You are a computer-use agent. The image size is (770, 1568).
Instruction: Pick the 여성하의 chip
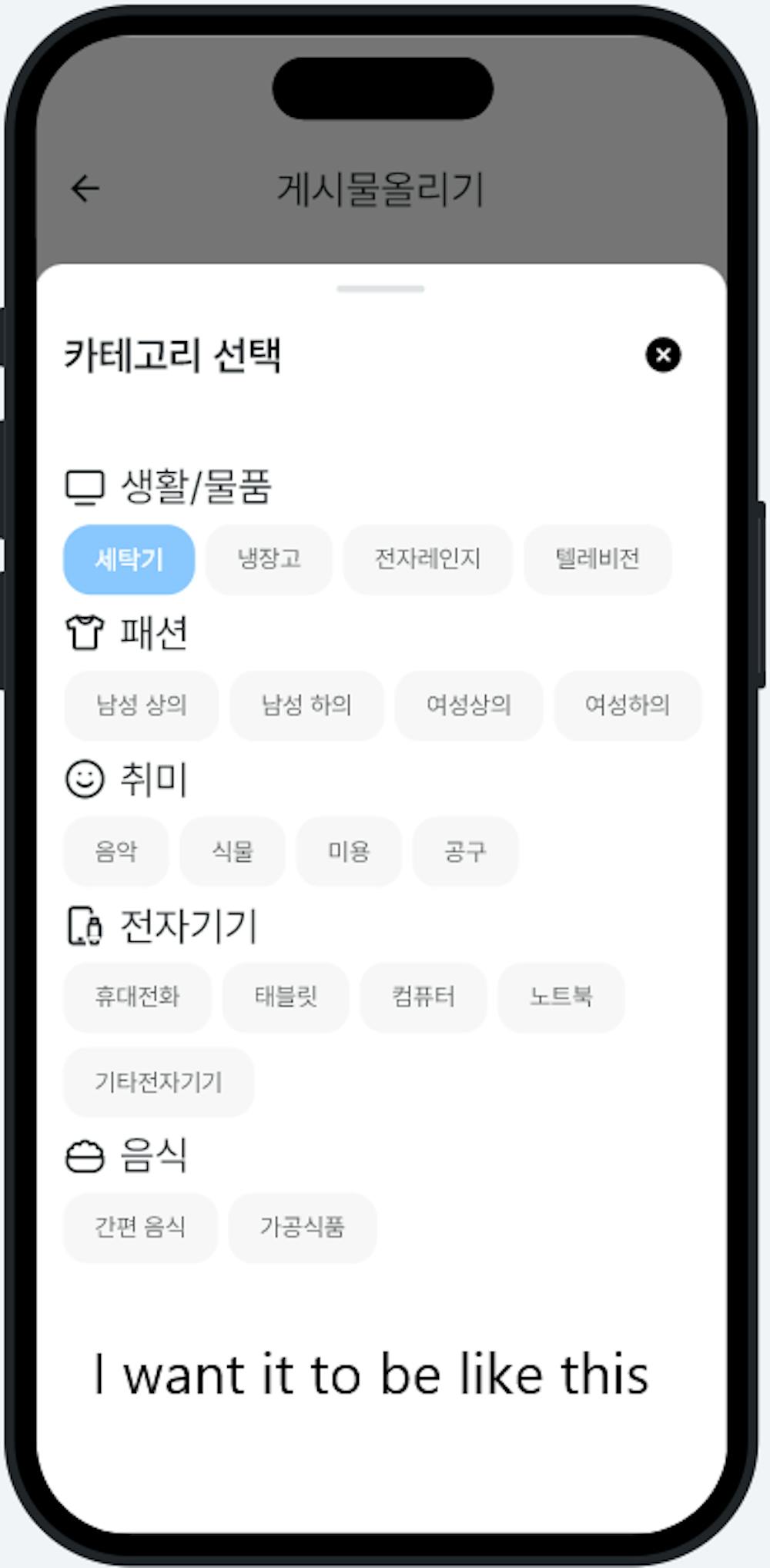pyautogui.click(x=628, y=705)
